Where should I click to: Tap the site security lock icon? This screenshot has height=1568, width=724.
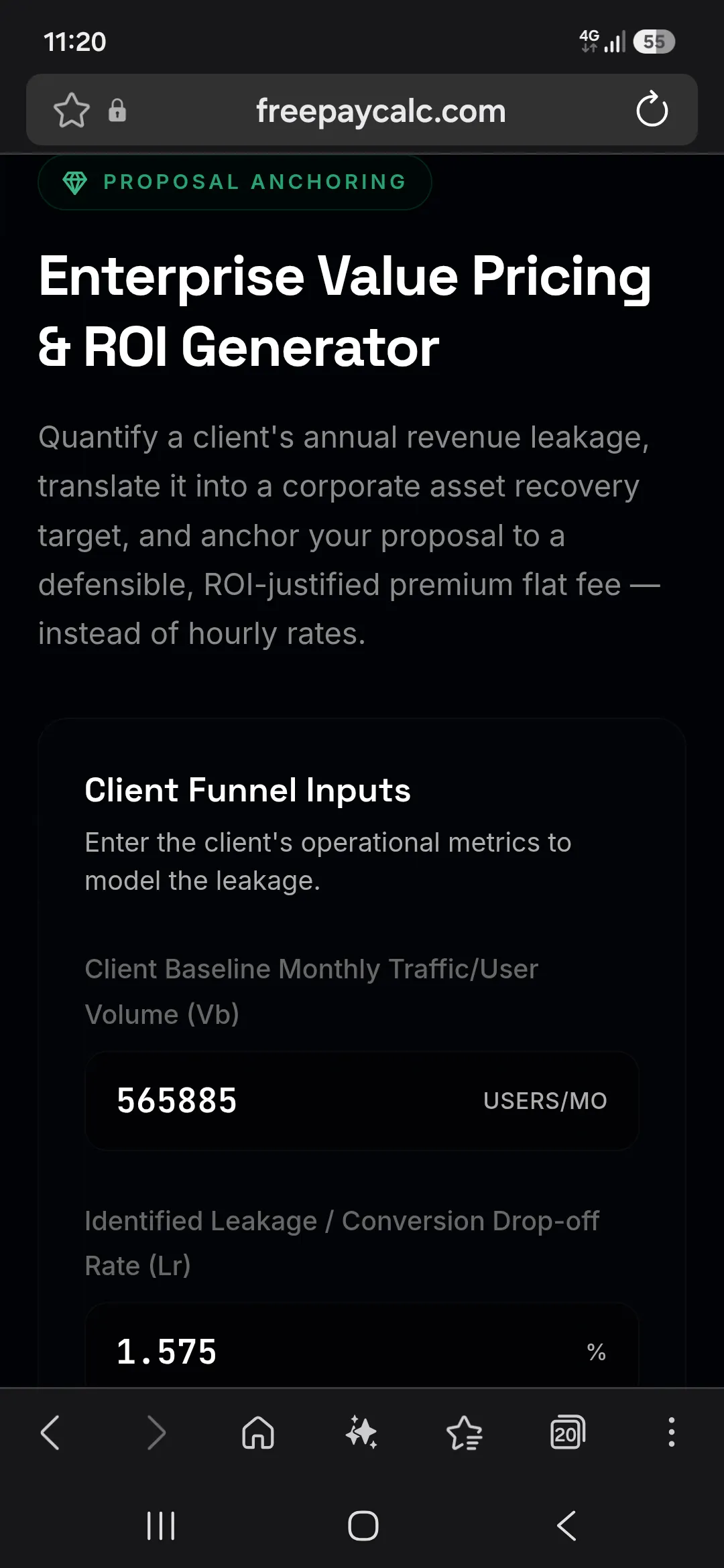(x=117, y=111)
